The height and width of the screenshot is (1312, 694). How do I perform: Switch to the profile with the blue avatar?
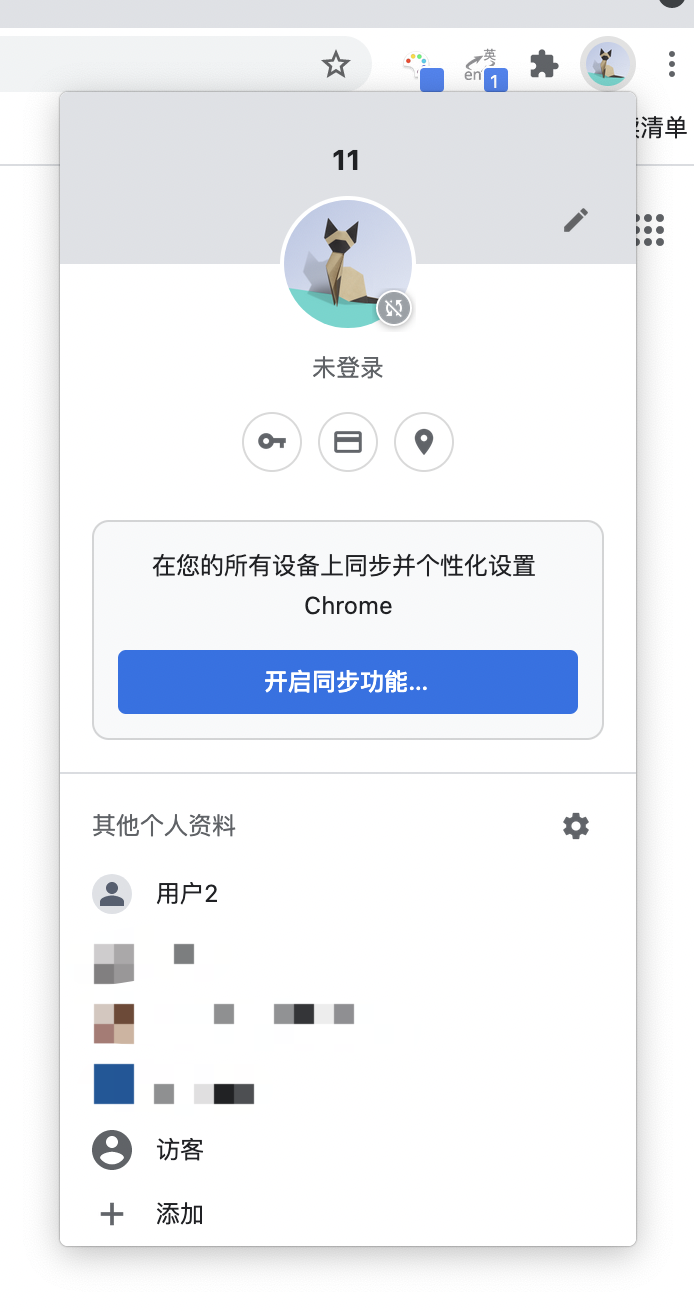[114, 1084]
